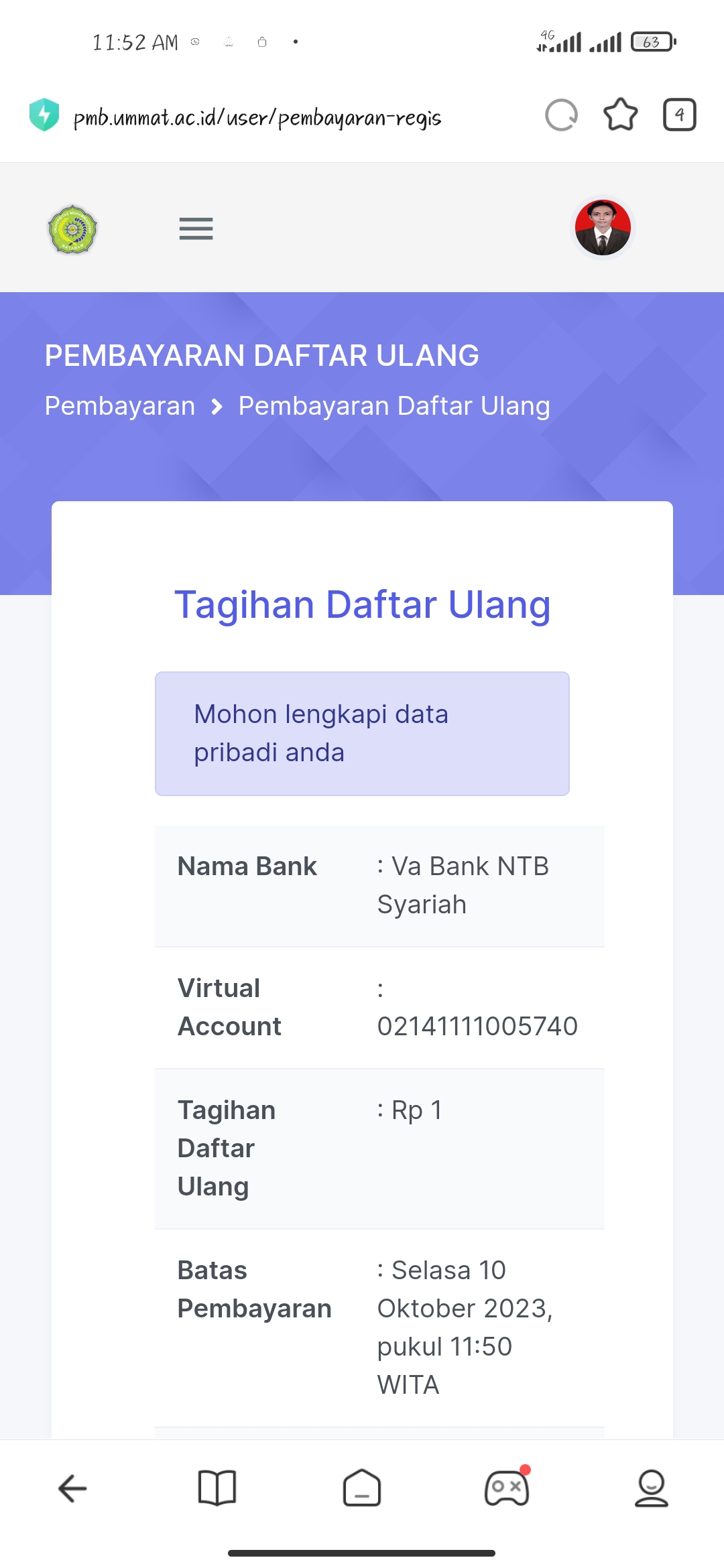
Task: Open the browser account profile icon
Action: [x=651, y=1488]
